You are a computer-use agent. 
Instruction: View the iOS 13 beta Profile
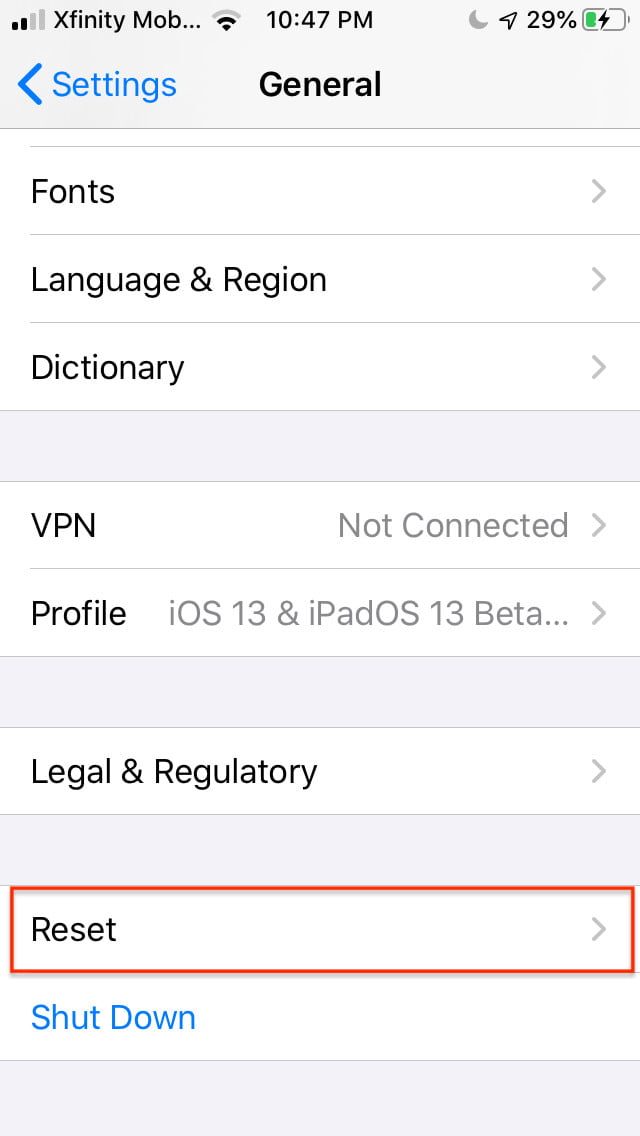click(320, 613)
